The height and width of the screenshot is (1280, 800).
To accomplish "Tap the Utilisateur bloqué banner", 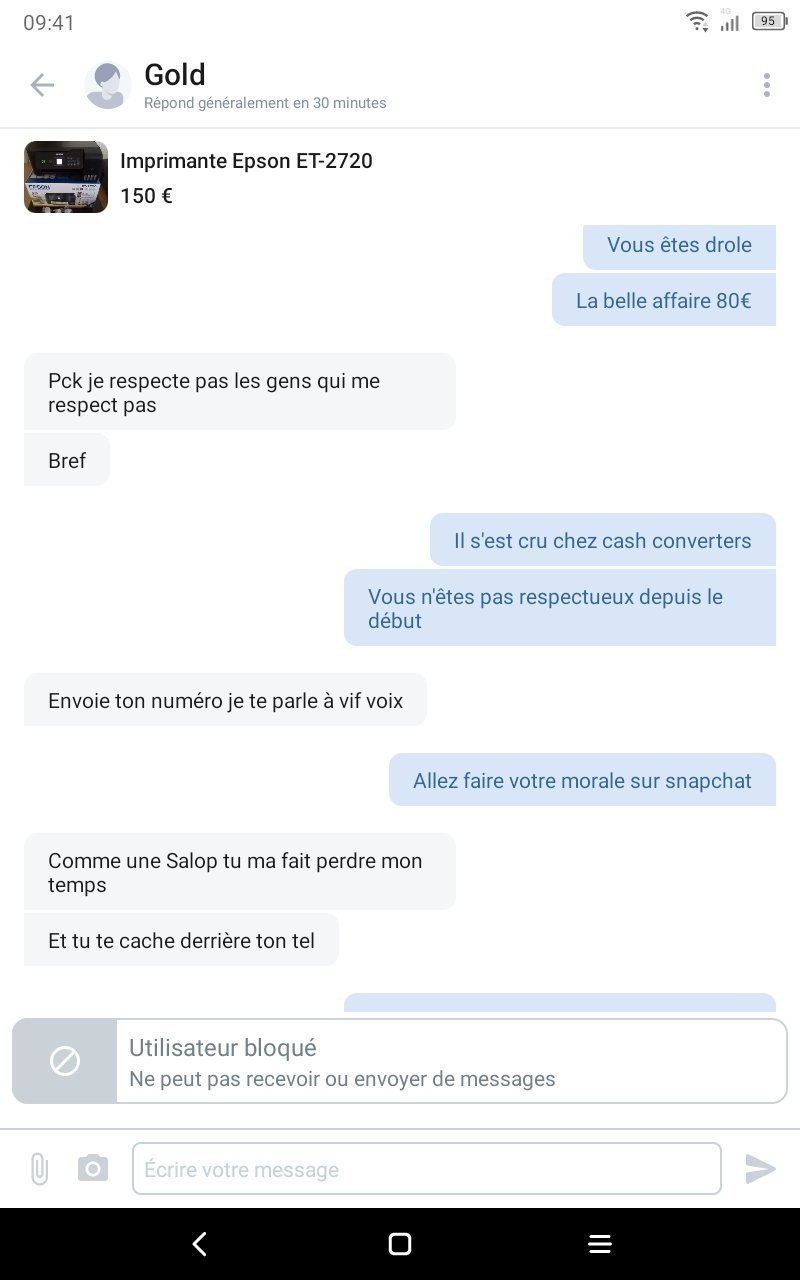I will pyautogui.click(x=400, y=1061).
